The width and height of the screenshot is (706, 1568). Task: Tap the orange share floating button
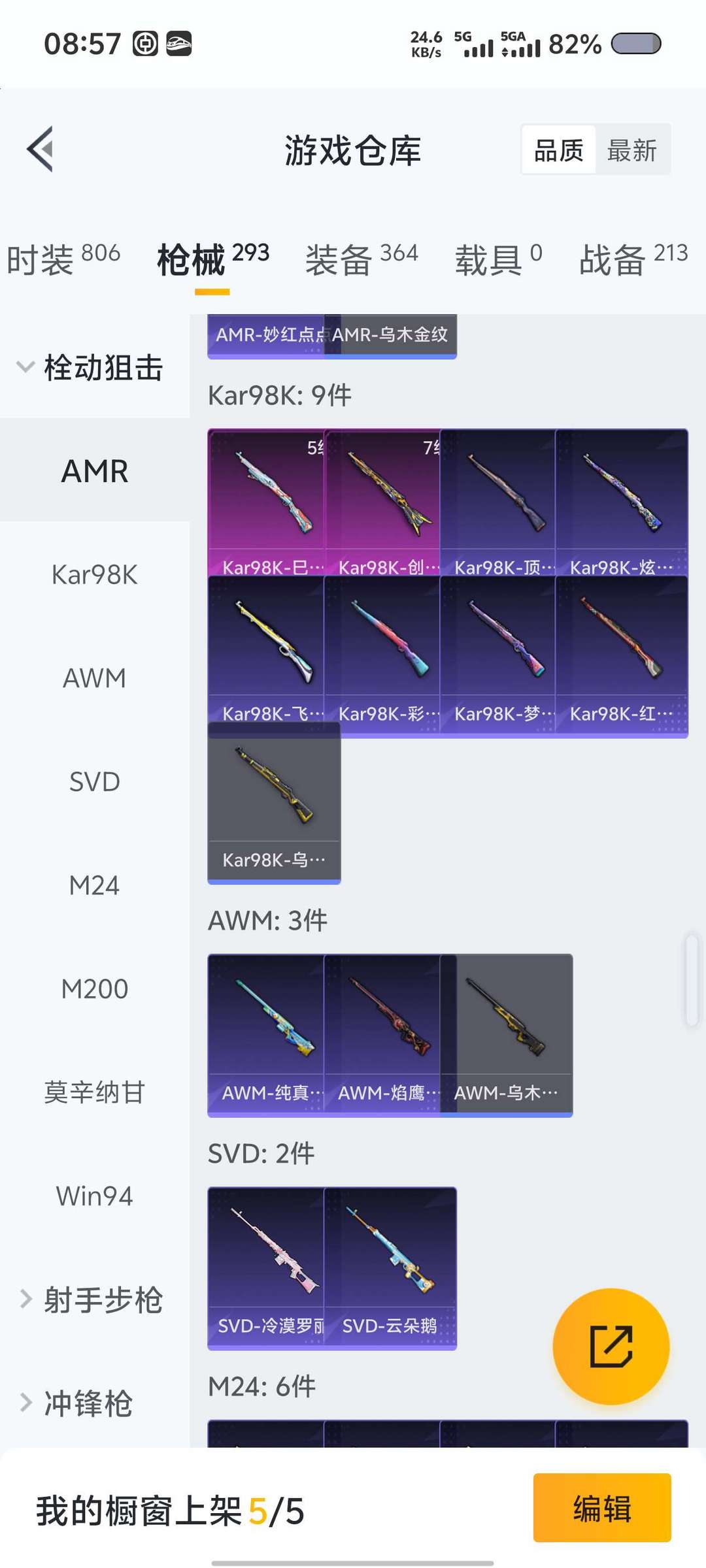611,1347
